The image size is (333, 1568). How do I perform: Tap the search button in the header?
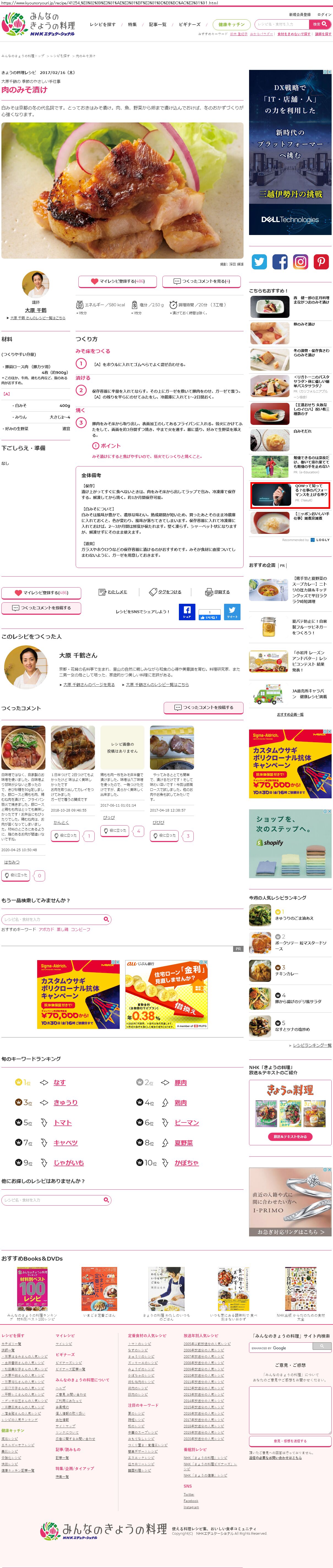coord(320,24)
